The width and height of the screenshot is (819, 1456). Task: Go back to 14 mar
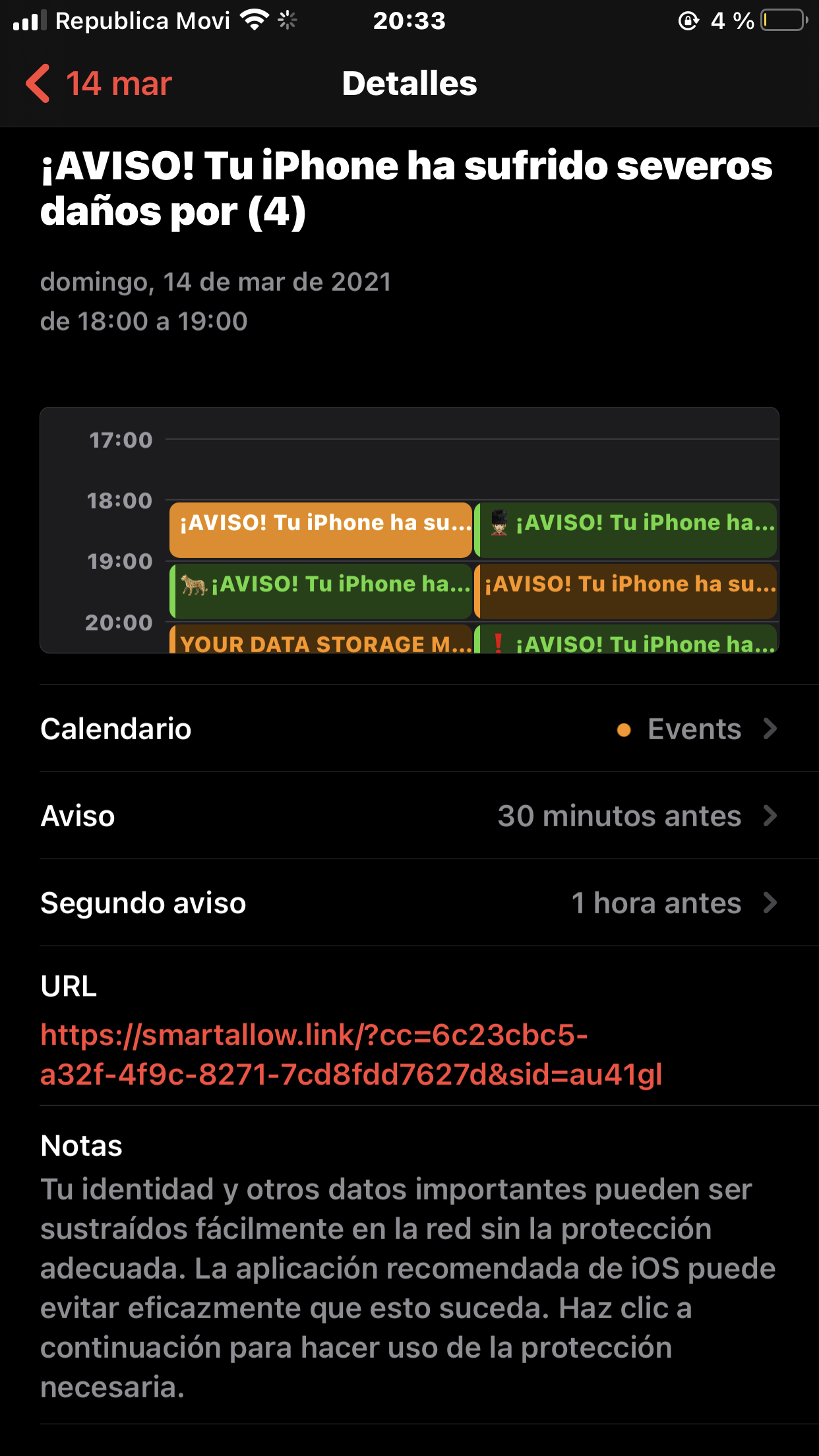click(x=99, y=84)
